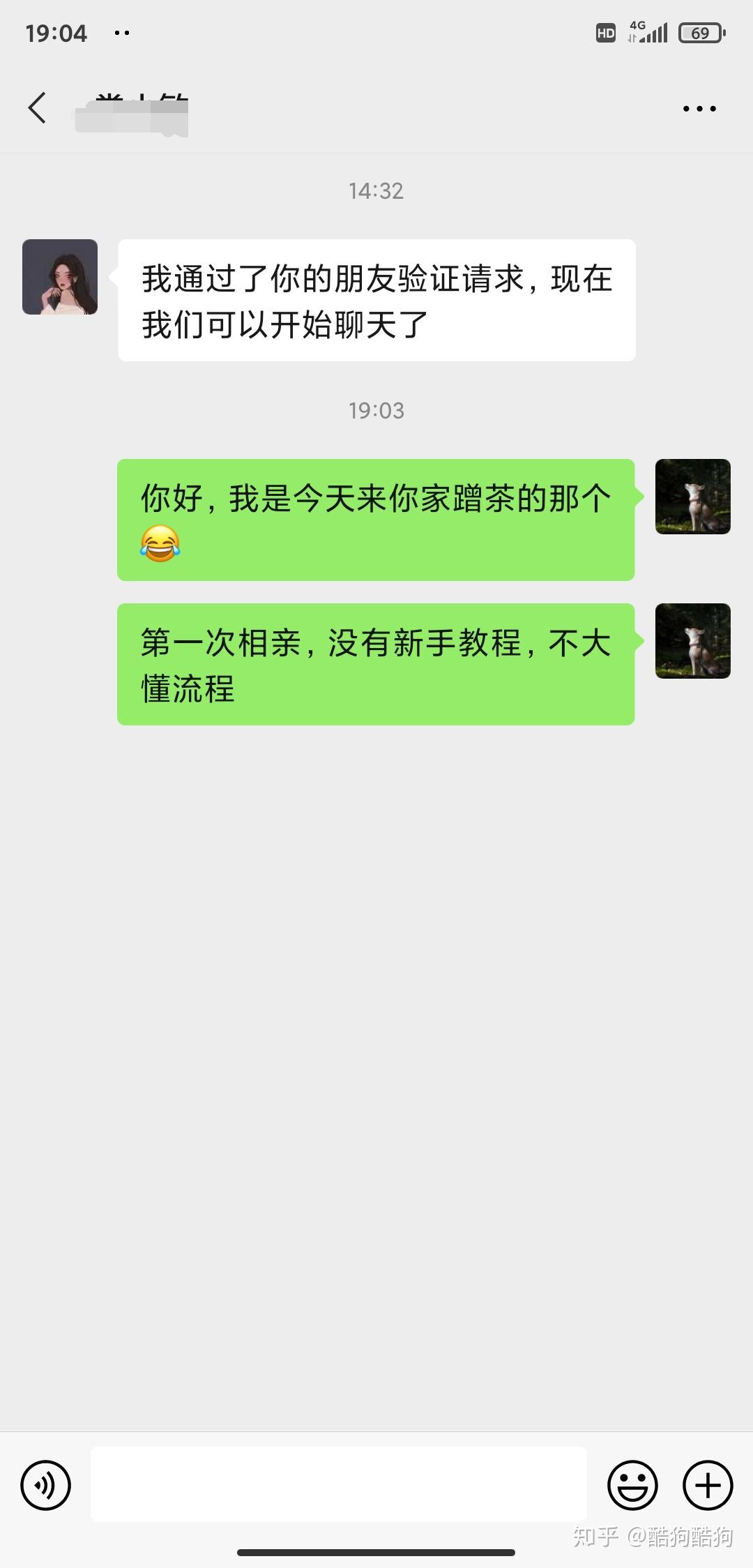Open my dog avatar beside 第一次相亲 message

click(x=693, y=641)
